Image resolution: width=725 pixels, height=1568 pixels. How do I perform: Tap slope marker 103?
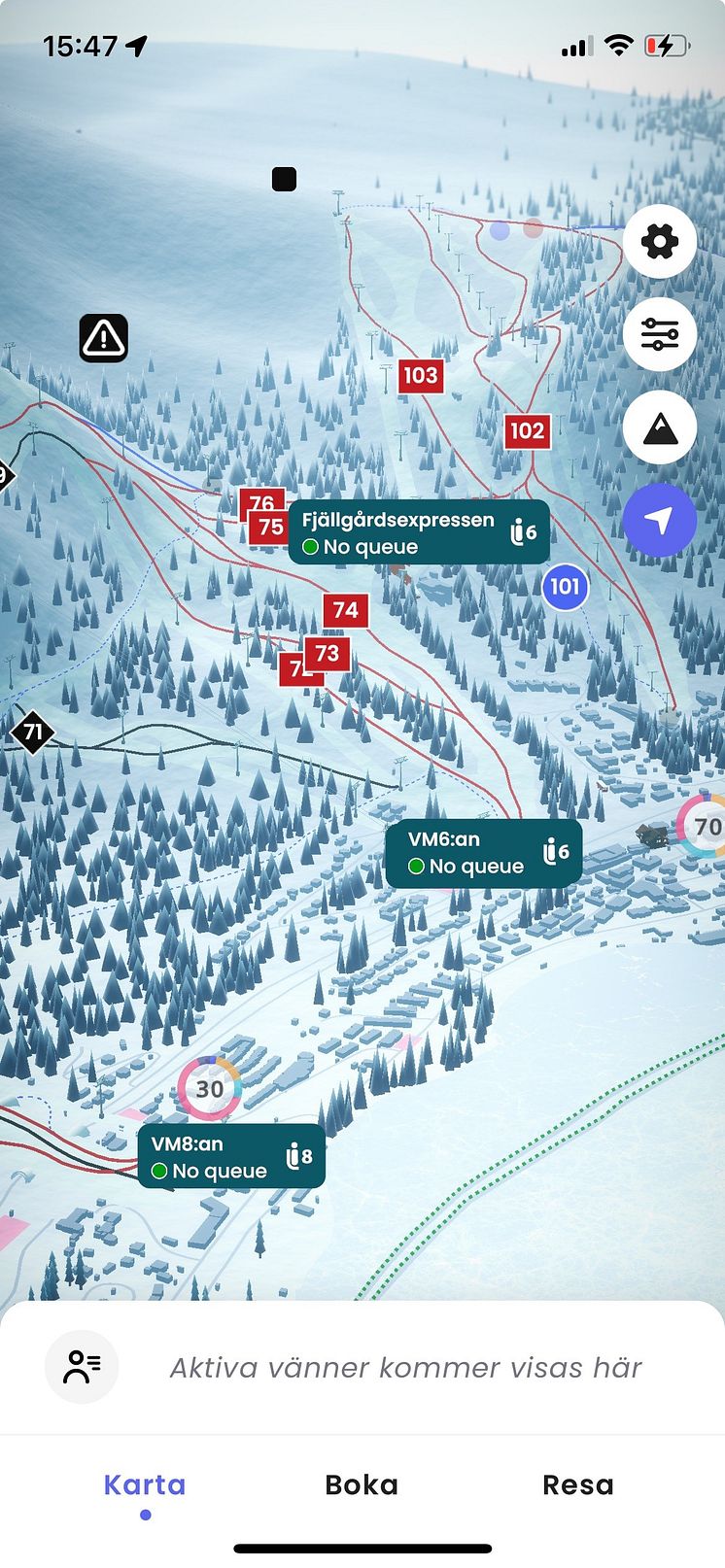421,375
